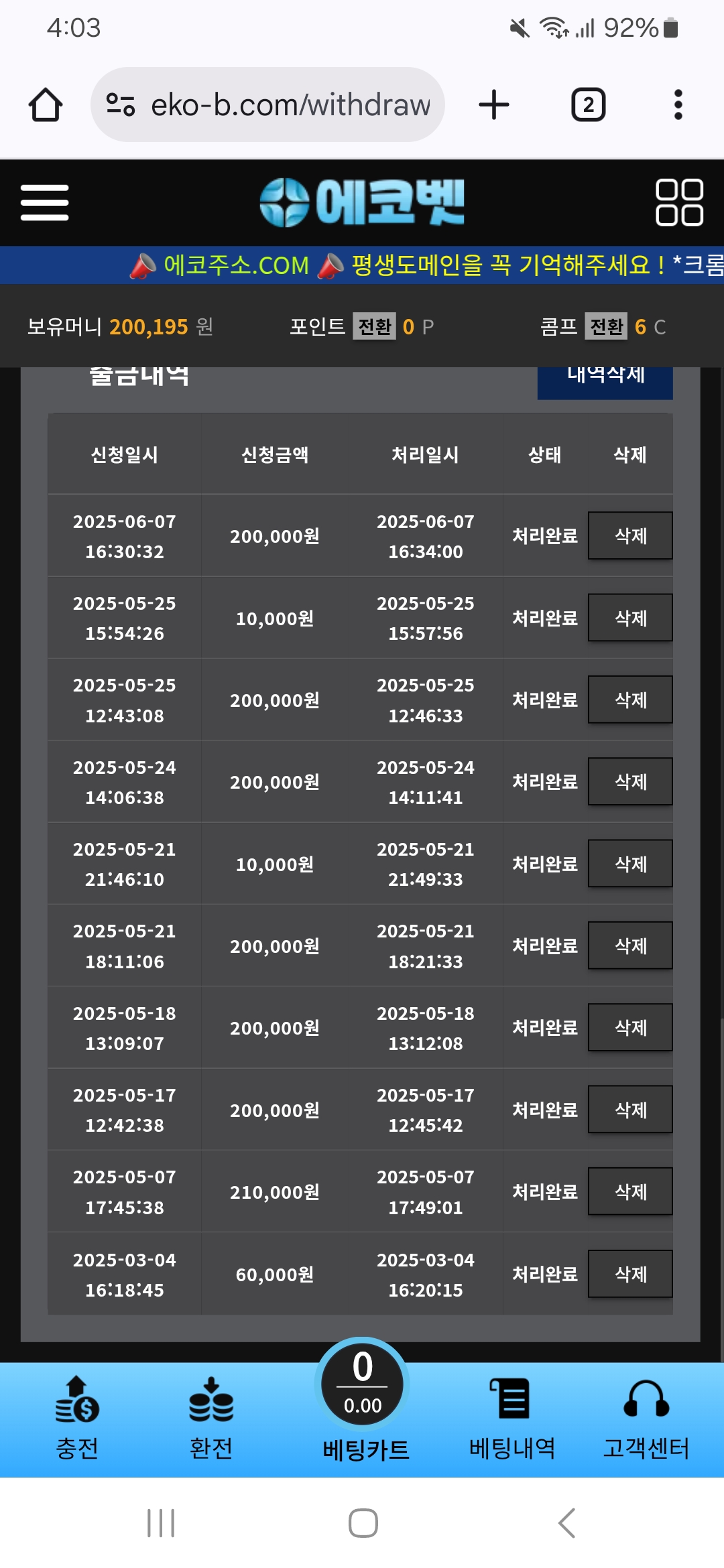Screen dimensions: 724x1568
Task: Switch to the 환전 withdrawal tab
Action: (x=211, y=1419)
